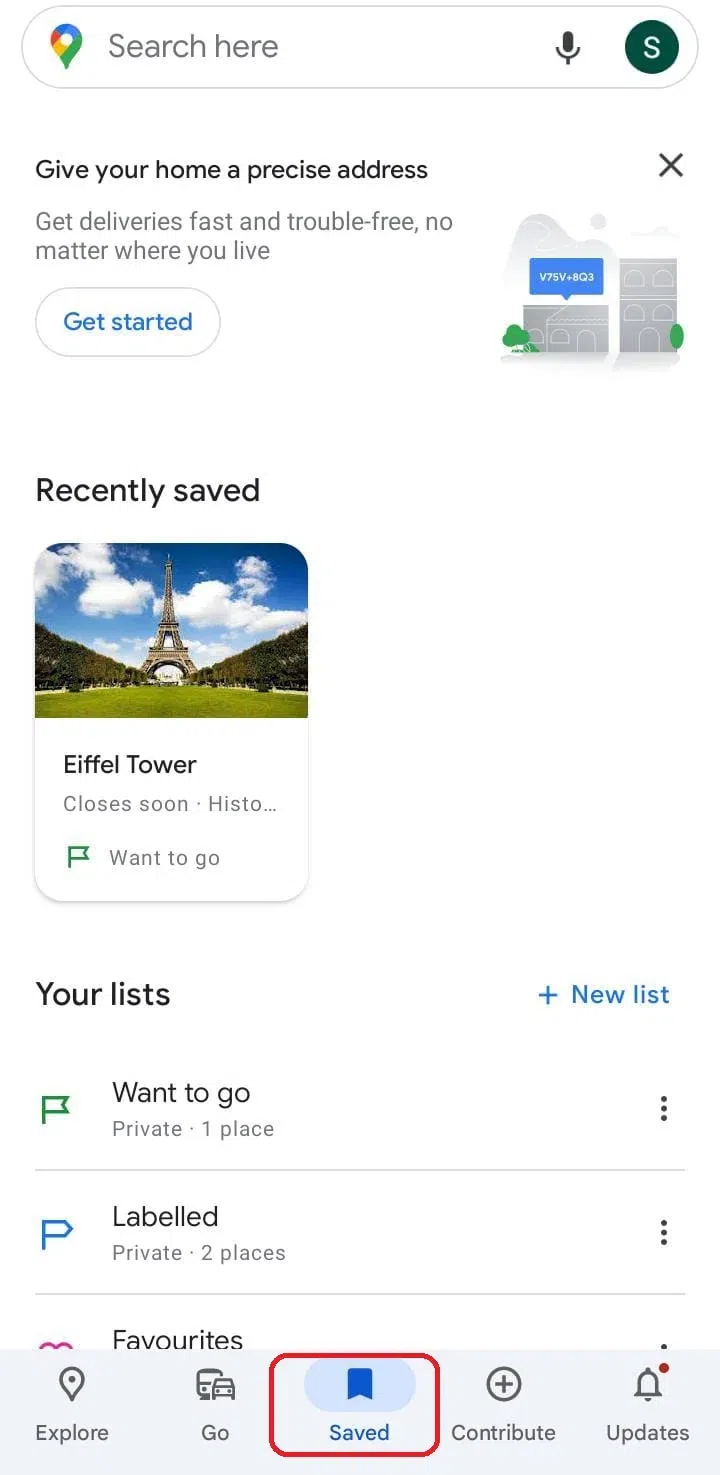Switch to the Explore tab
Viewport: 720px width, 1475px height.
(72, 1405)
